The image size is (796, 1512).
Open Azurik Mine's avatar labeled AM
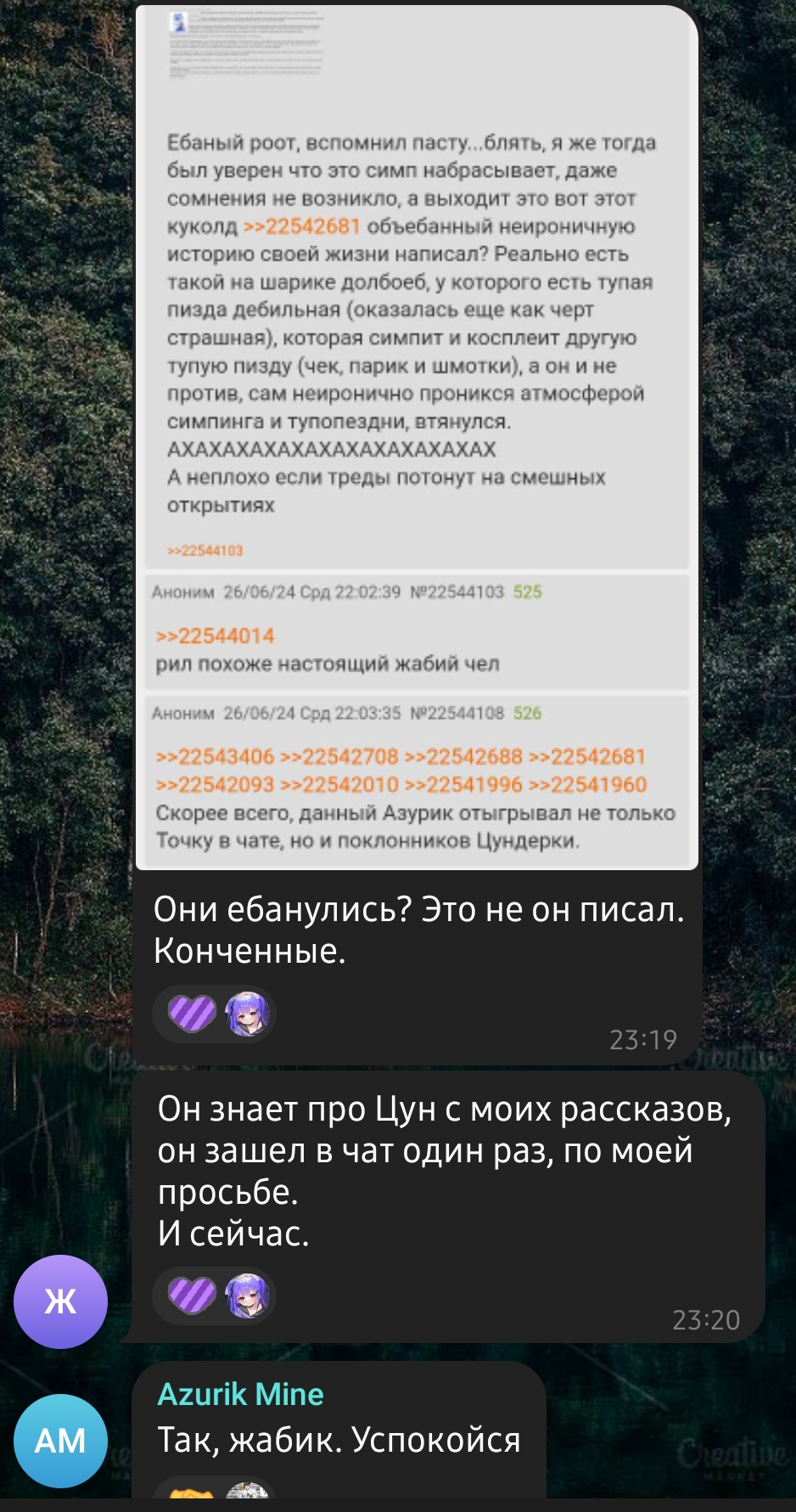pyautogui.click(x=60, y=1441)
